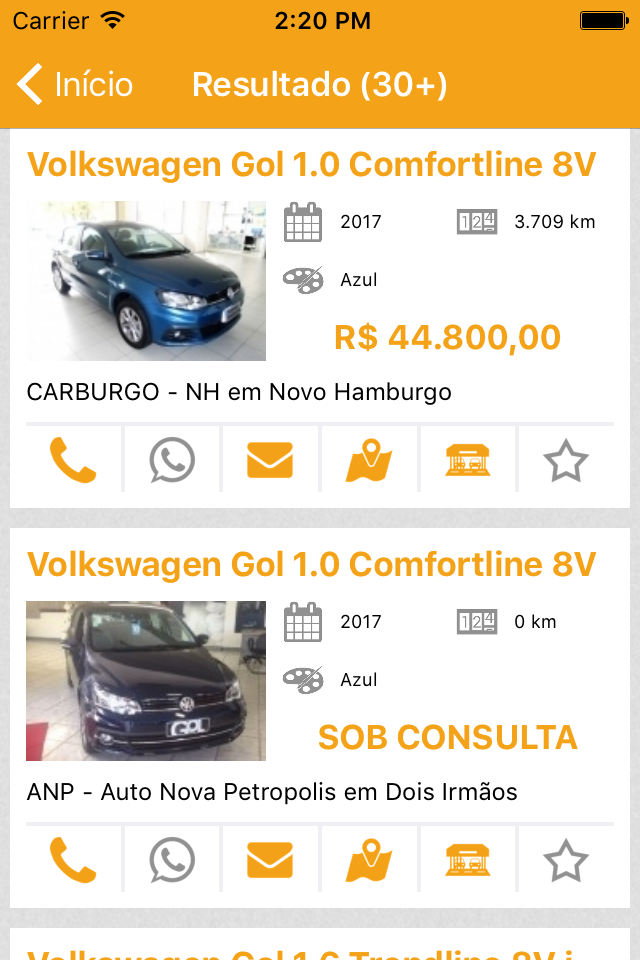Message CARBURGO - NH on WhatsApp
This screenshot has height=960, width=640.
click(x=172, y=460)
